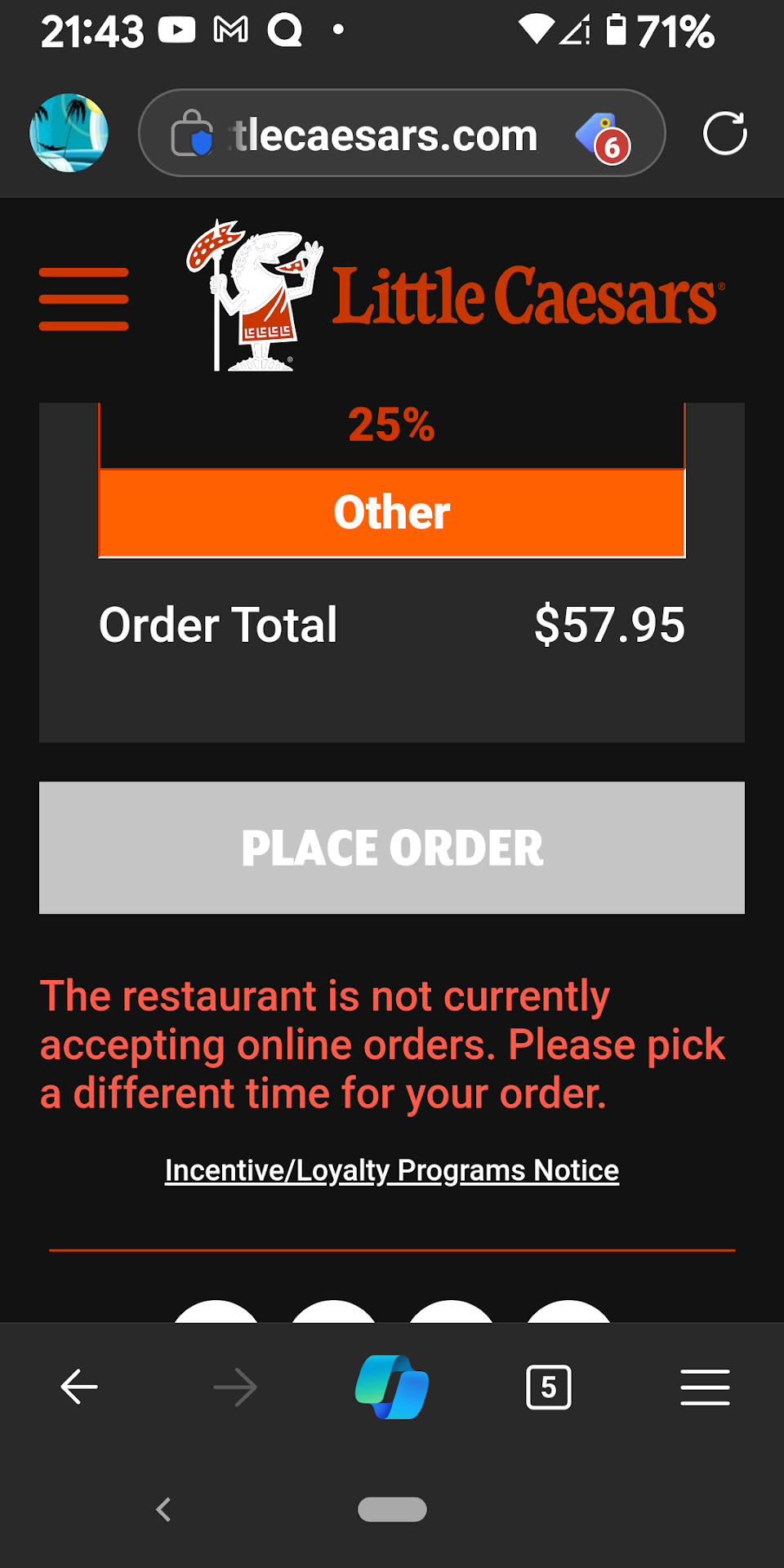Select the 25% tip option
The height and width of the screenshot is (1568, 784).
point(392,426)
